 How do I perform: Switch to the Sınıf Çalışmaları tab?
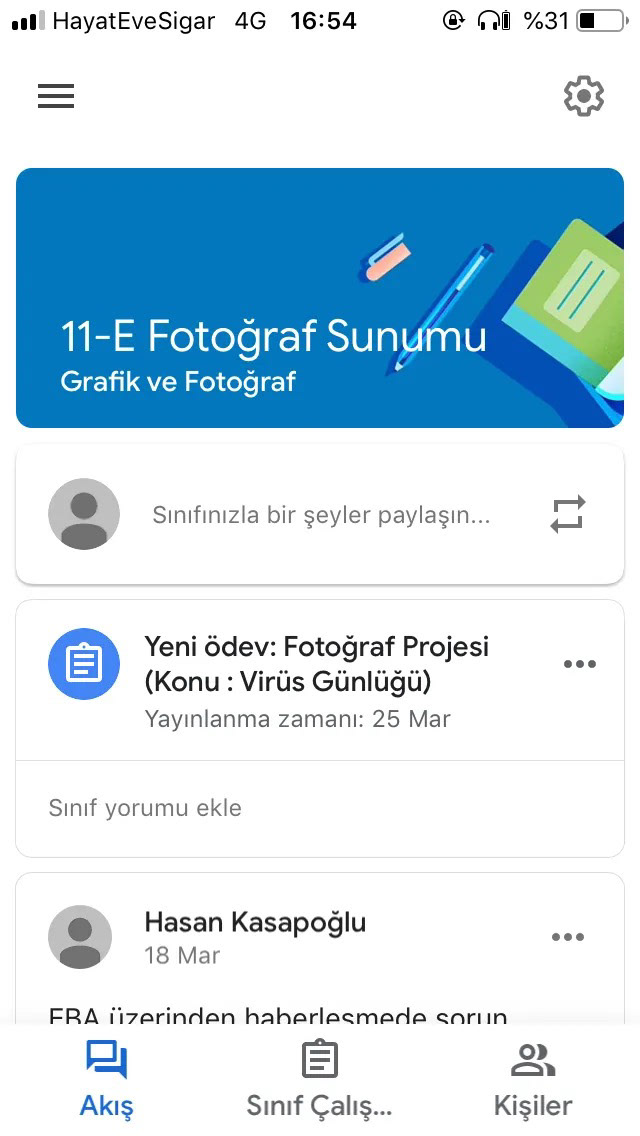click(319, 1080)
